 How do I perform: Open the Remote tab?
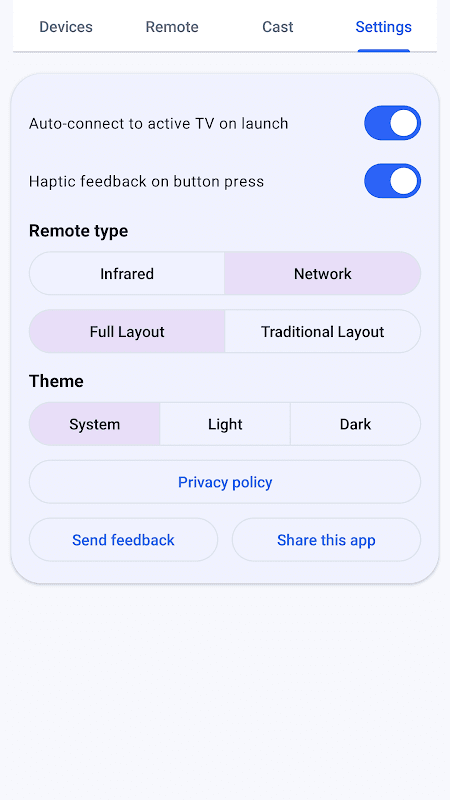tap(172, 27)
